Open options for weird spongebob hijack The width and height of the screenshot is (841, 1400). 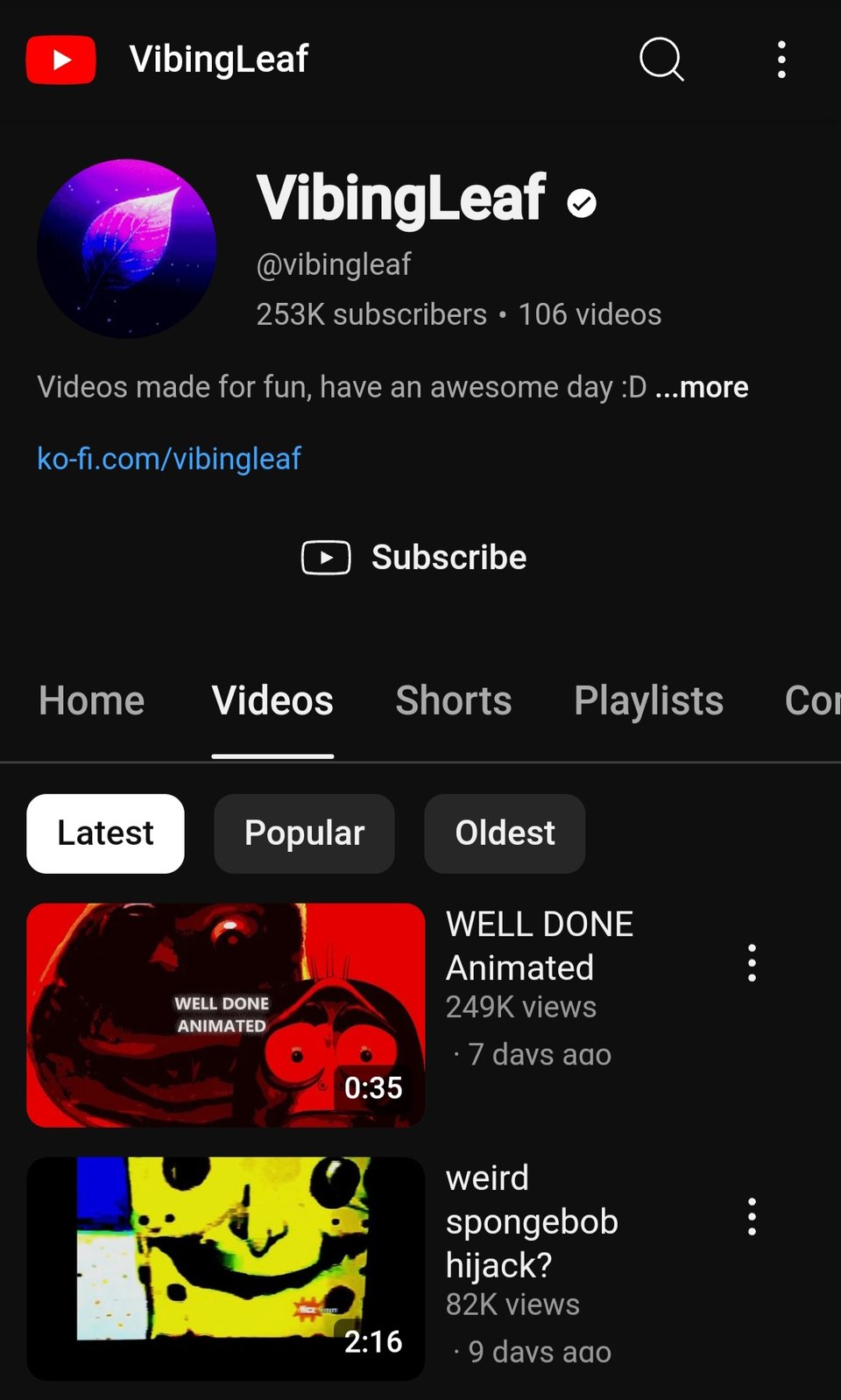(752, 1217)
